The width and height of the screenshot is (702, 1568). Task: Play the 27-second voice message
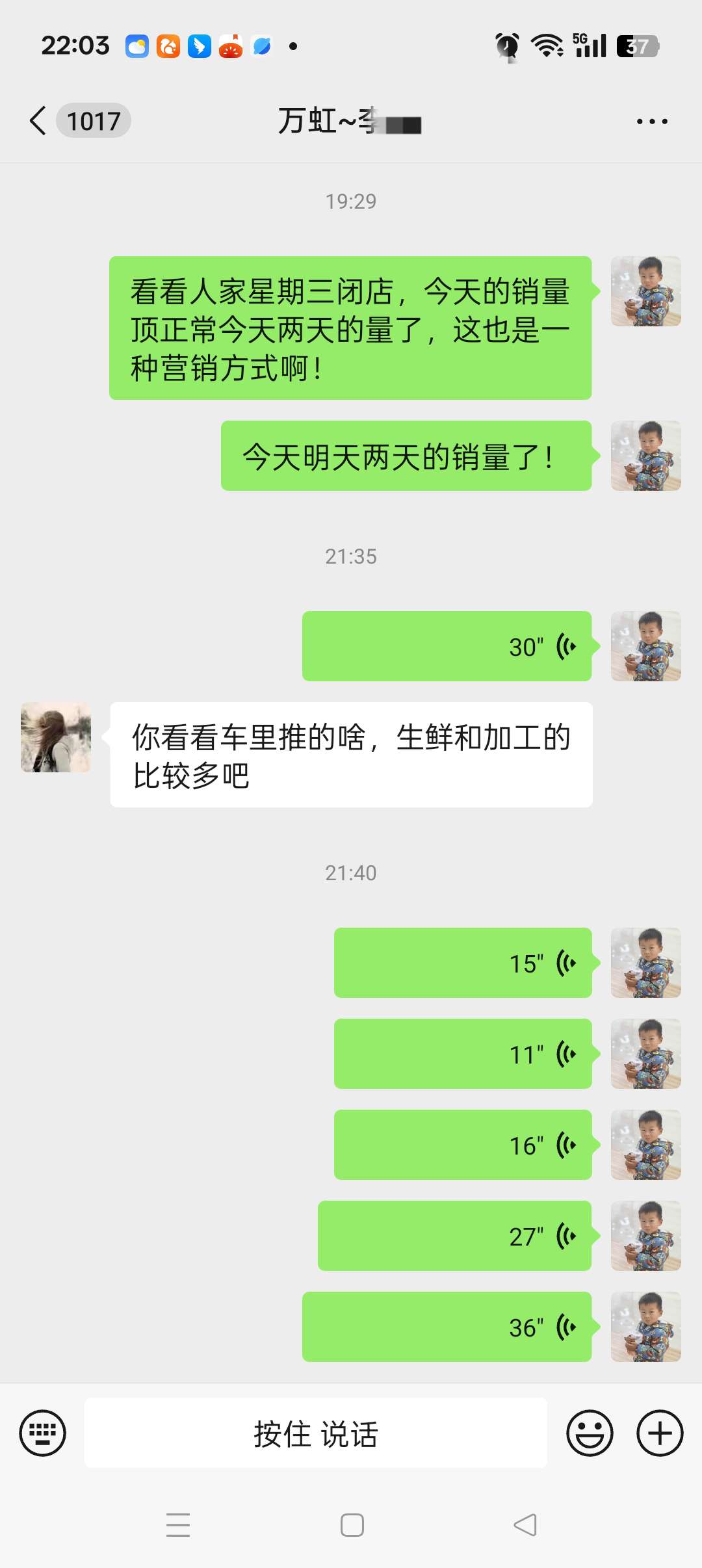click(x=455, y=1236)
